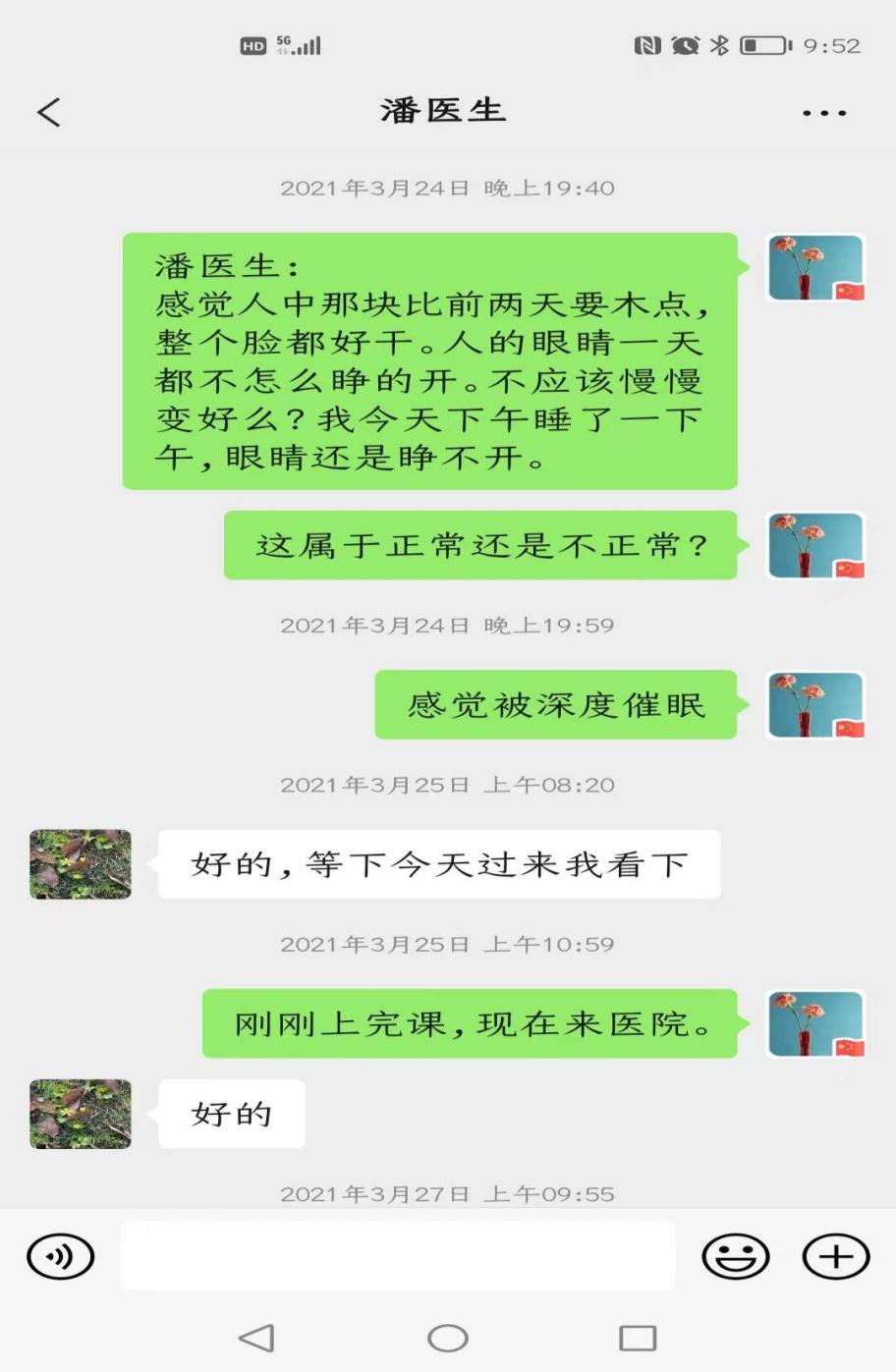Open the date stamp 2021年3月25日 上午08:20

[x=448, y=785]
